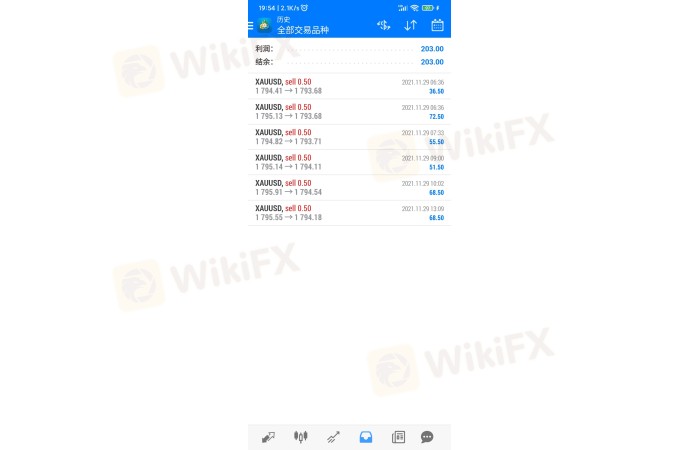Open the symbol filter dollar icon
This screenshot has width=700, height=450.
pyautogui.click(x=383, y=25)
